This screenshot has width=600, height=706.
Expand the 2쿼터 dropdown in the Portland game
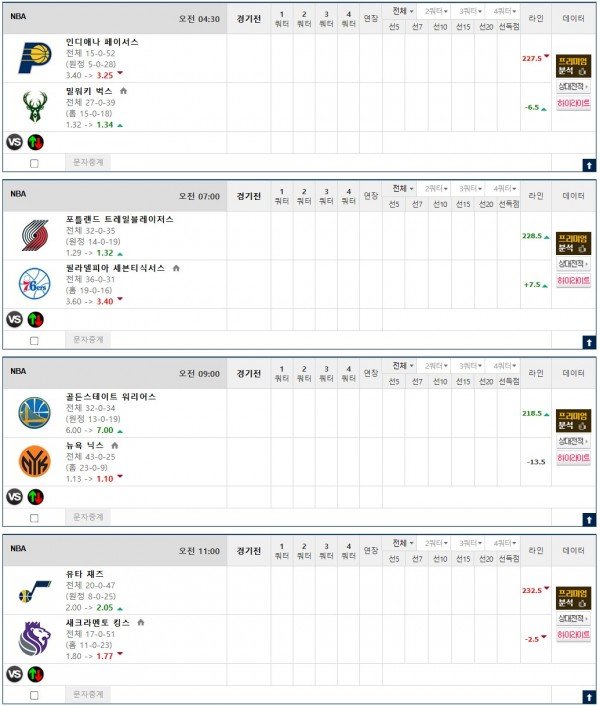[x=433, y=188]
